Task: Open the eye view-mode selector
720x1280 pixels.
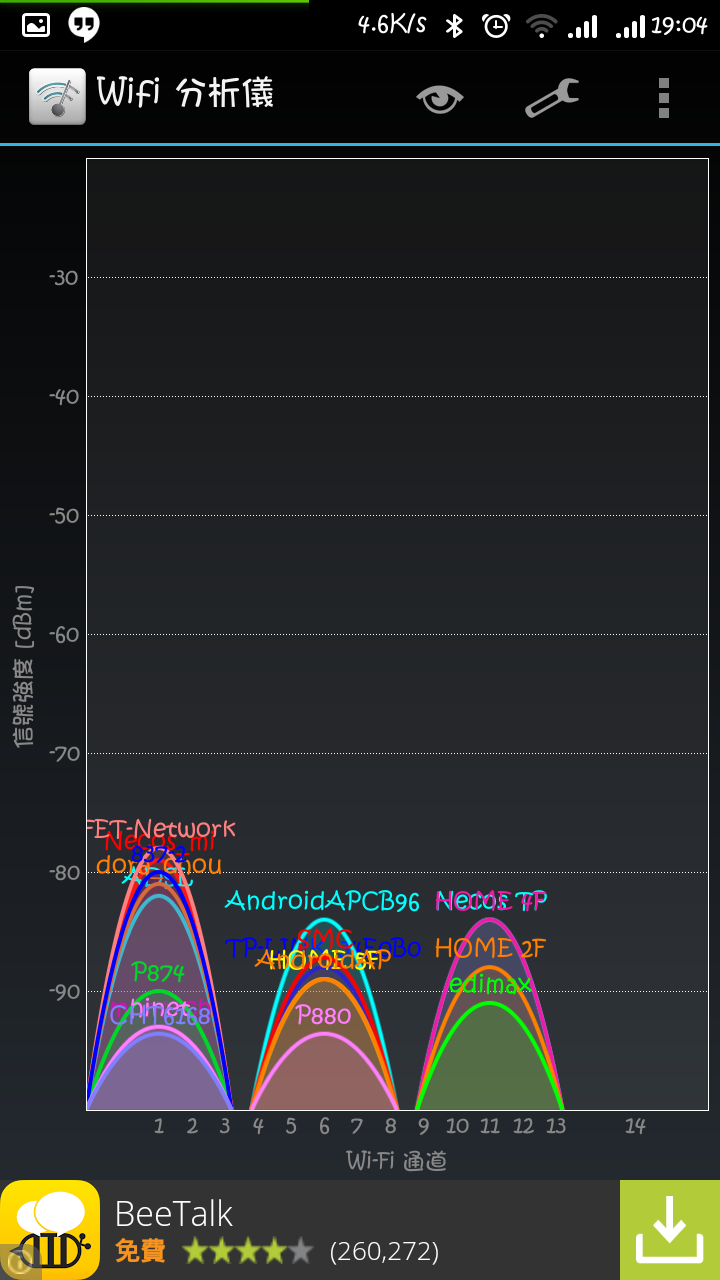Action: click(x=440, y=98)
